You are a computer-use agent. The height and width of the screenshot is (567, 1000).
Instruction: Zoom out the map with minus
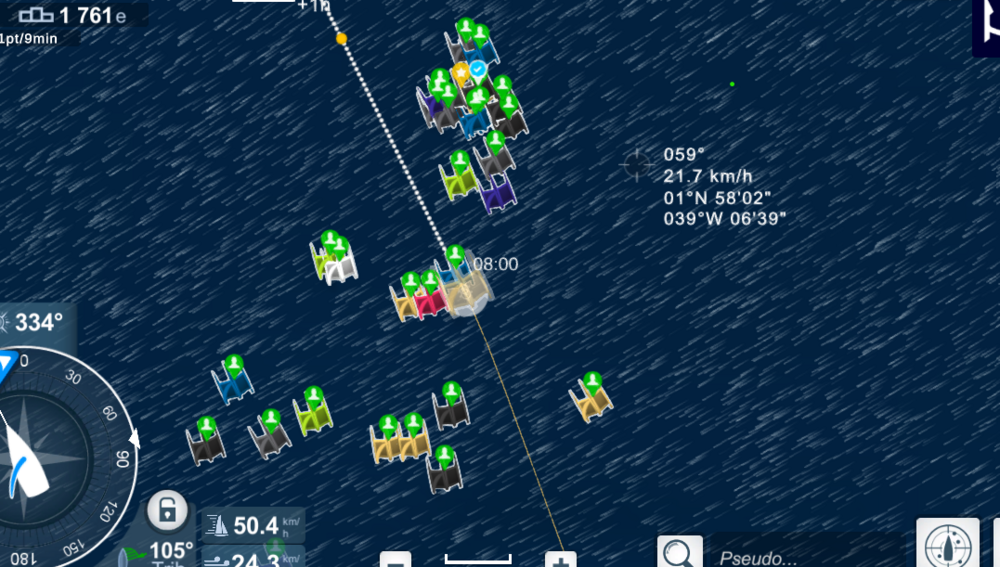click(x=396, y=560)
